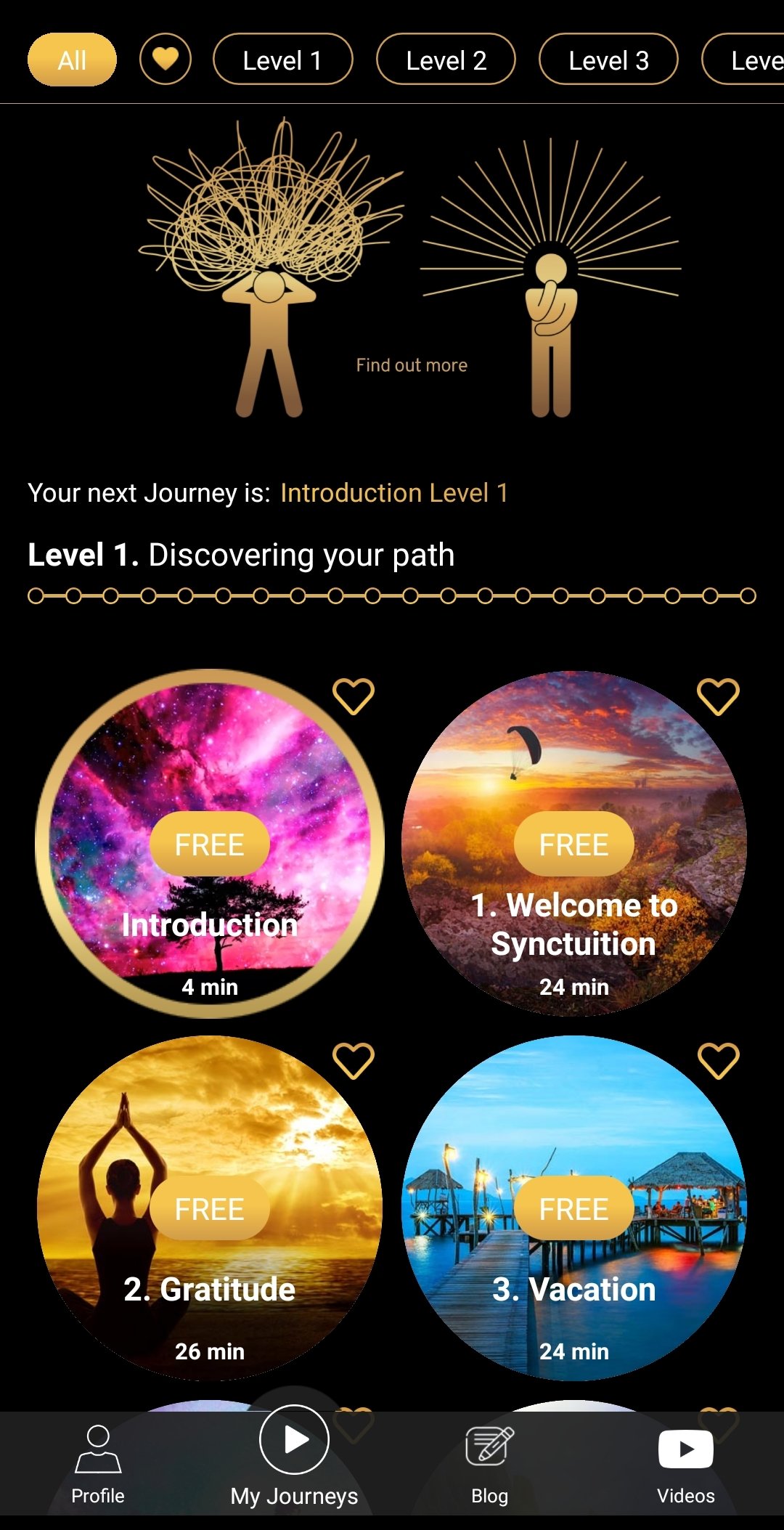The width and height of the screenshot is (784, 1530).
Task: Favorite the Introduction journey
Action: click(x=354, y=696)
